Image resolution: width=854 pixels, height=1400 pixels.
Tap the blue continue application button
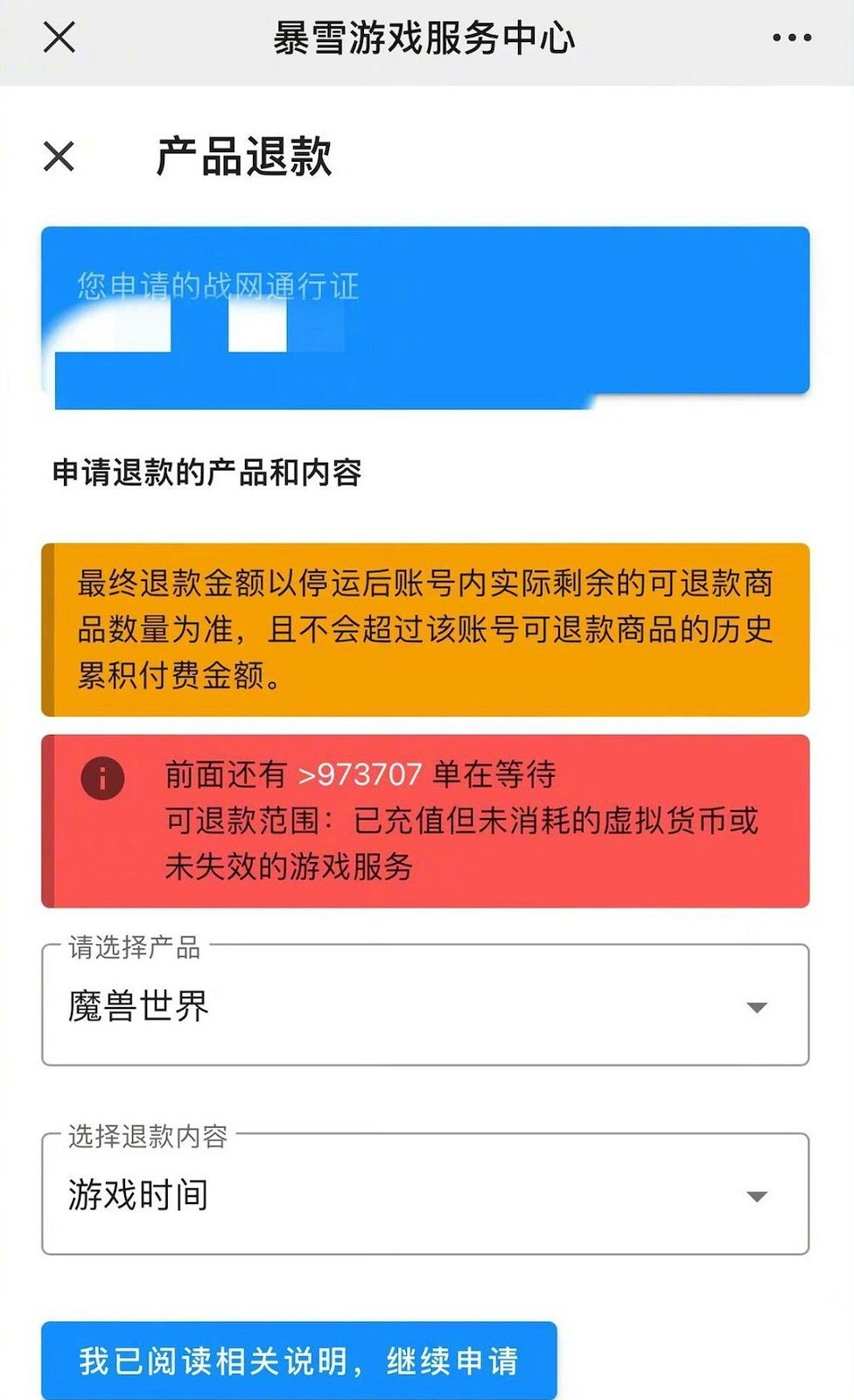pyautogui.click(x=300, y=1361)
